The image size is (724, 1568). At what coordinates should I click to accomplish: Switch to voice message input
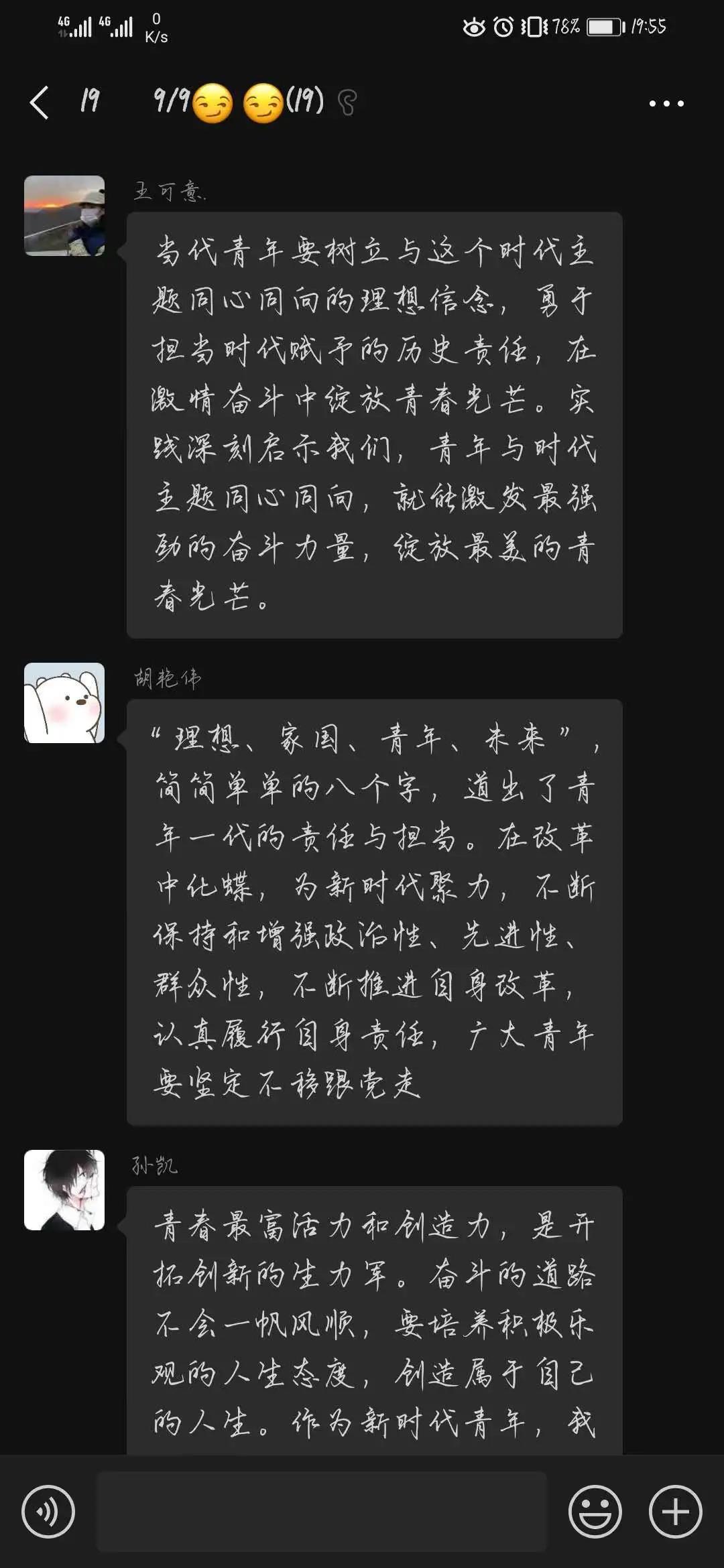coord(48,1512)
